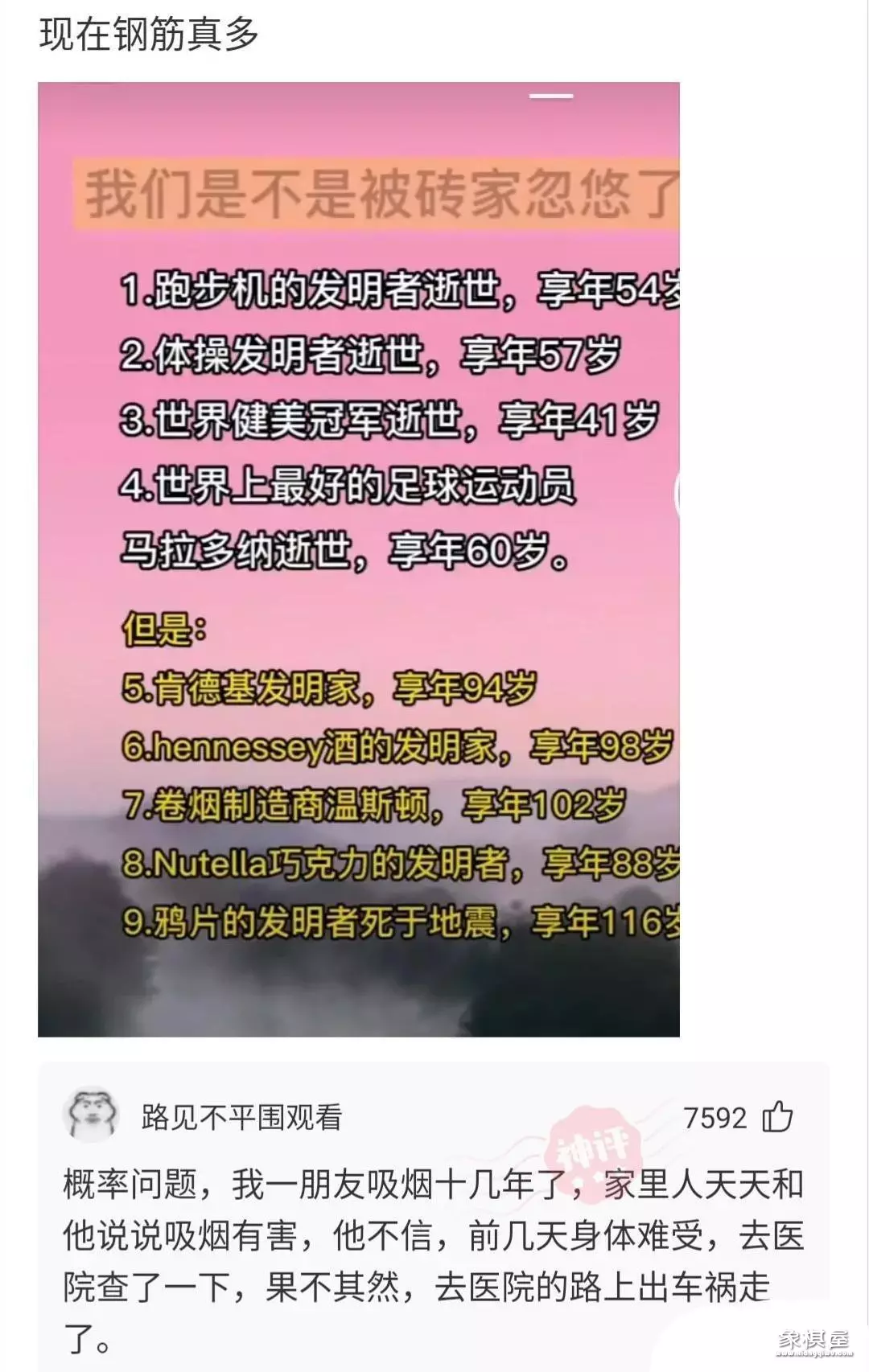869x1372 pixels.
Task: Tap the username 路见不平围观看
Action: 241,1117
